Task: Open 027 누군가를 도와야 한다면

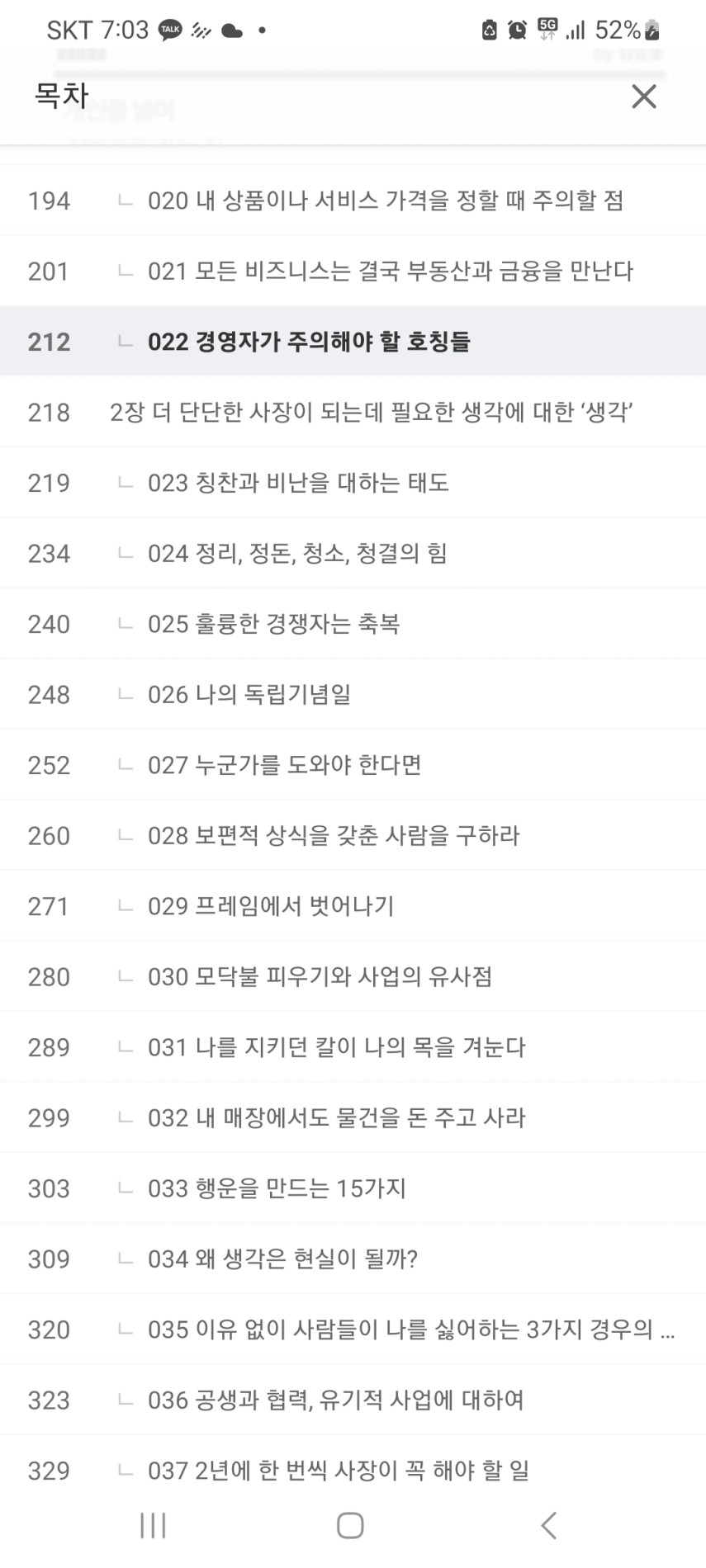Action: tap(353, 765)
